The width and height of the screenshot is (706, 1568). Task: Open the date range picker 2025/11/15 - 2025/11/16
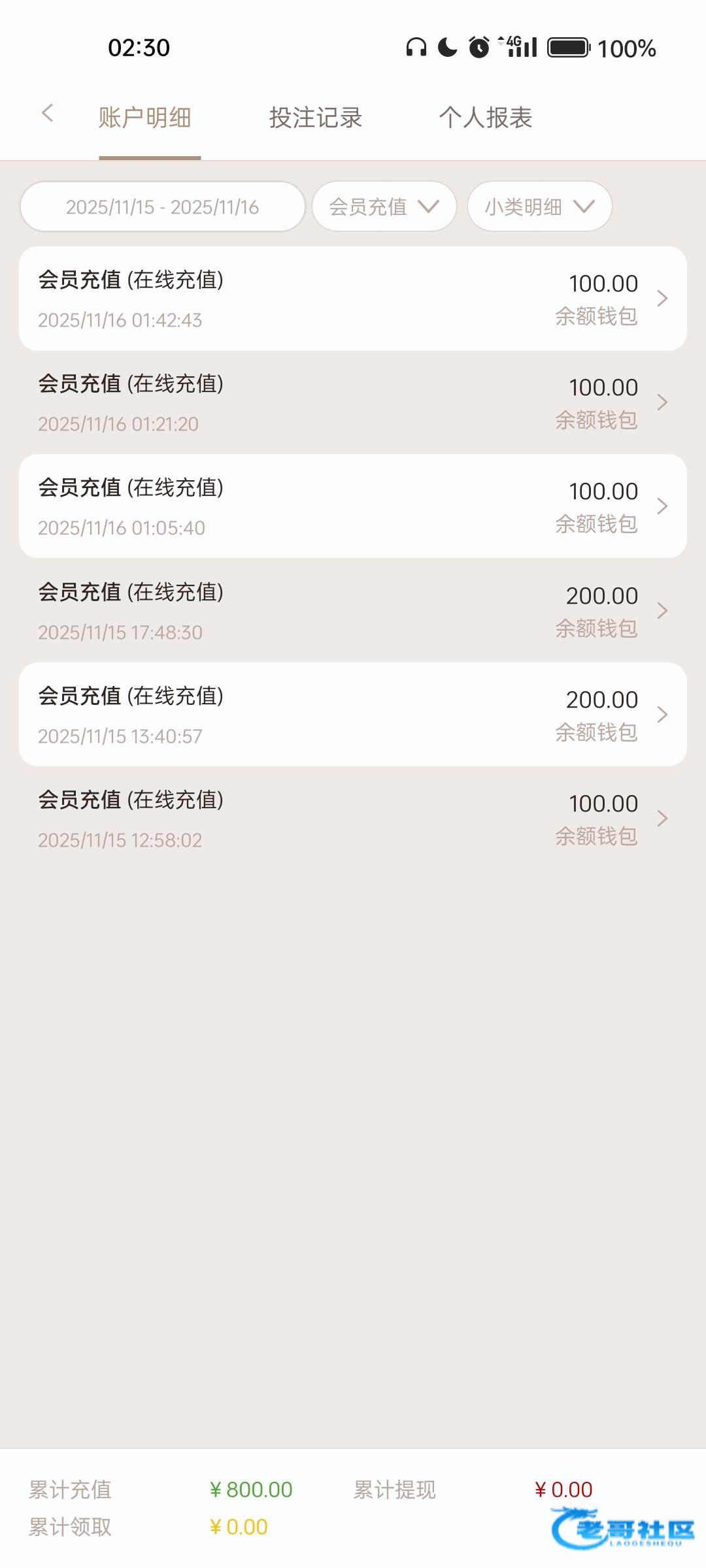point(162,207)
